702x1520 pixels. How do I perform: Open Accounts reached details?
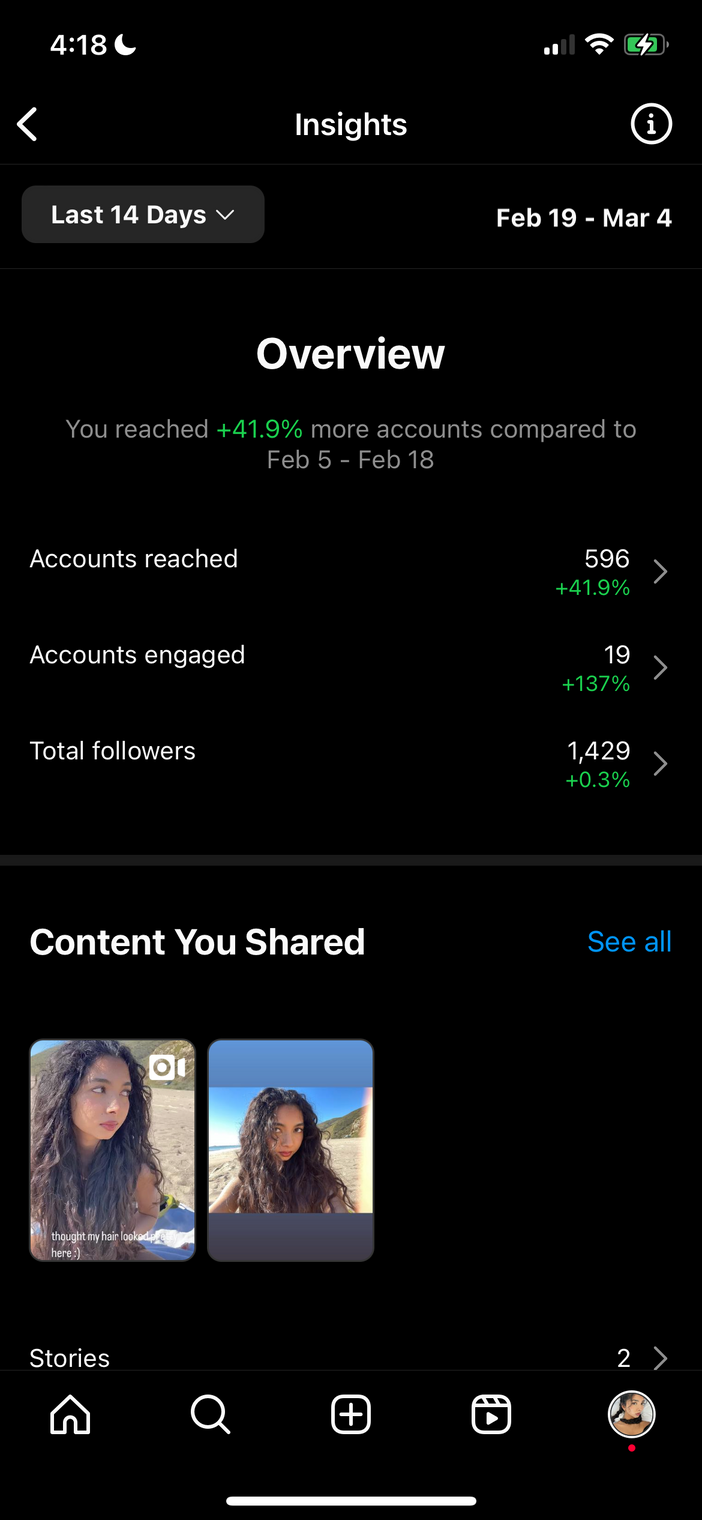pos(350,572)
